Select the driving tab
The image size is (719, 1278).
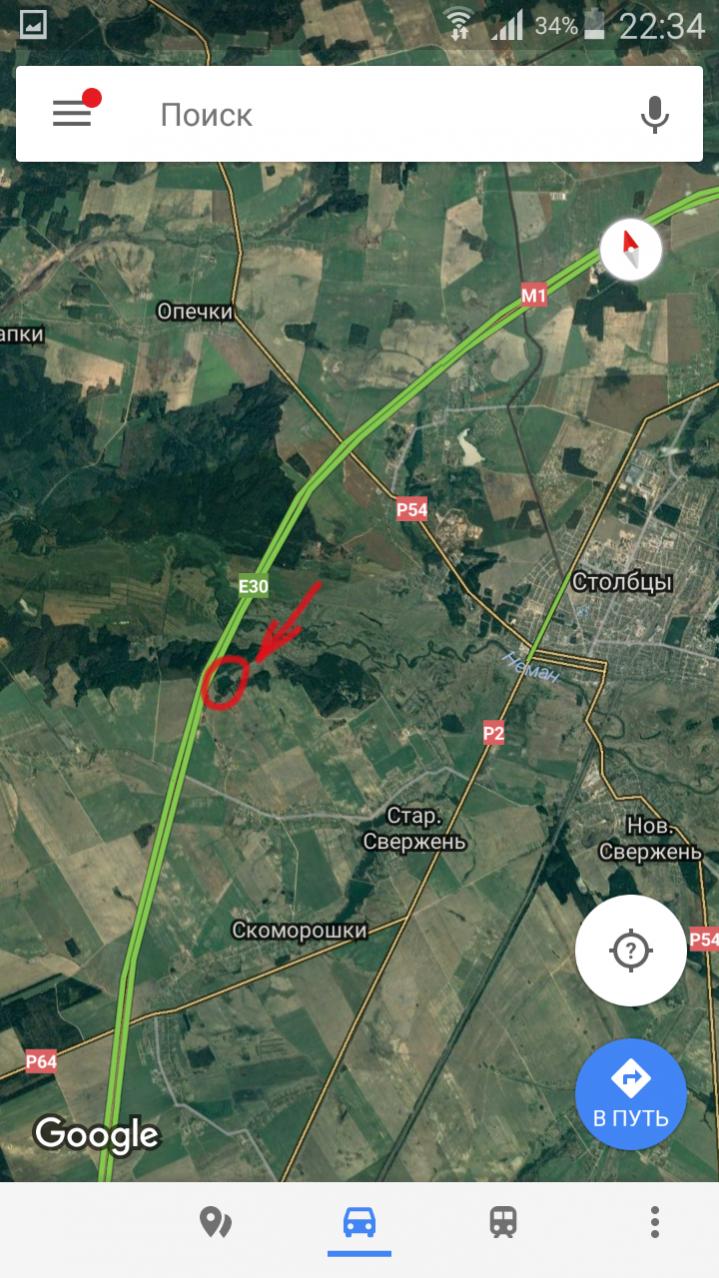[x=359, y=1221]
